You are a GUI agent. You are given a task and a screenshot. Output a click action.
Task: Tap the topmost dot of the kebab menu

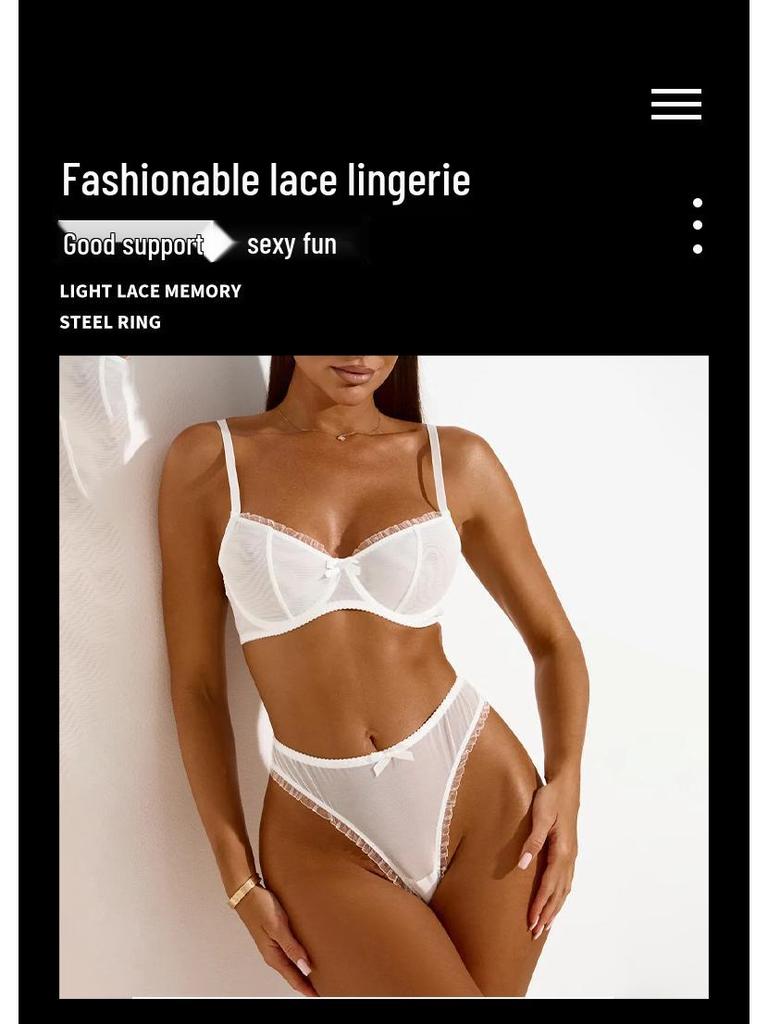pos(697,203)
